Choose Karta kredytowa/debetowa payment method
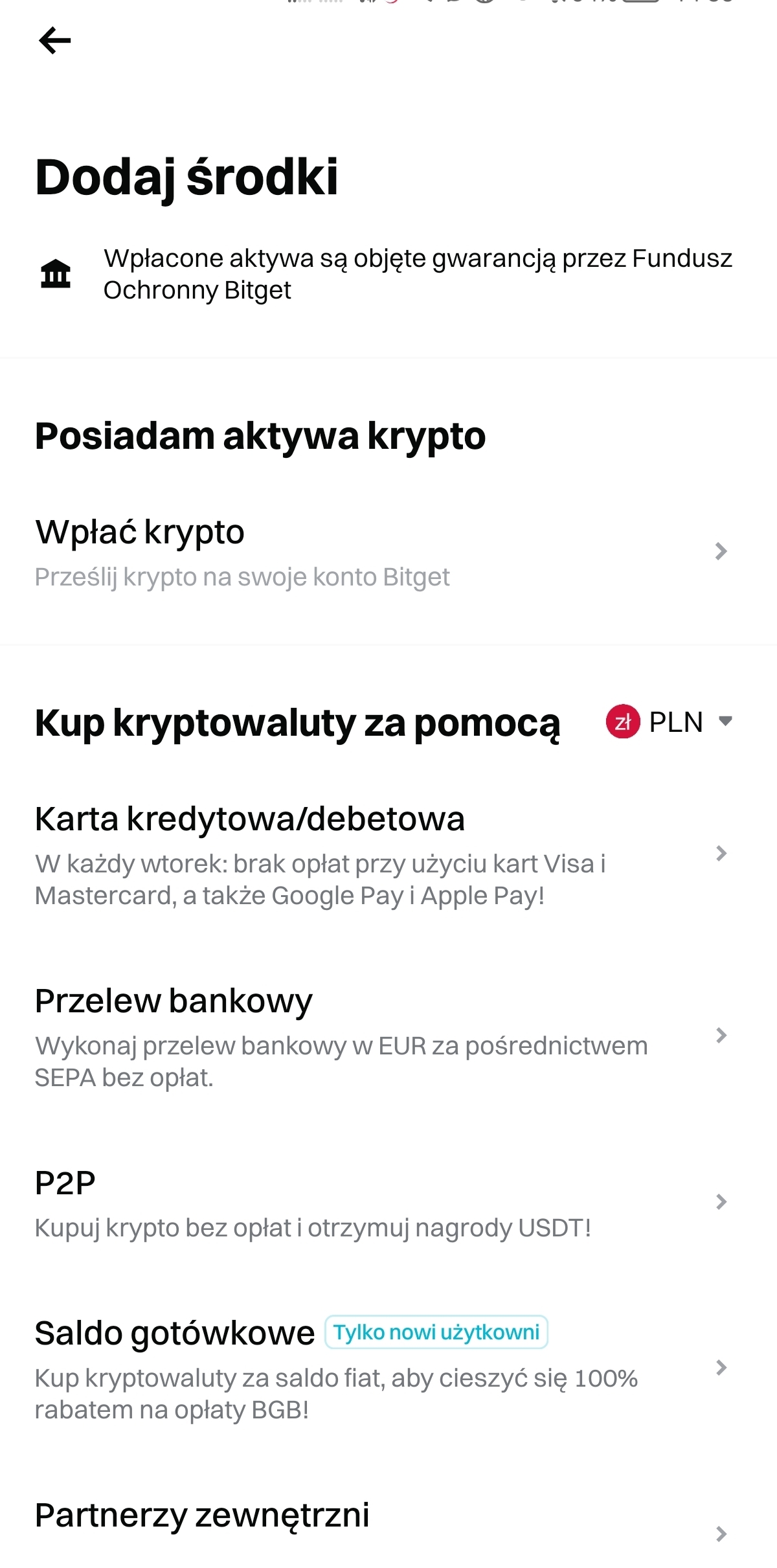Viewport: 777px width, 1568px height. click(x=382, y=854)
